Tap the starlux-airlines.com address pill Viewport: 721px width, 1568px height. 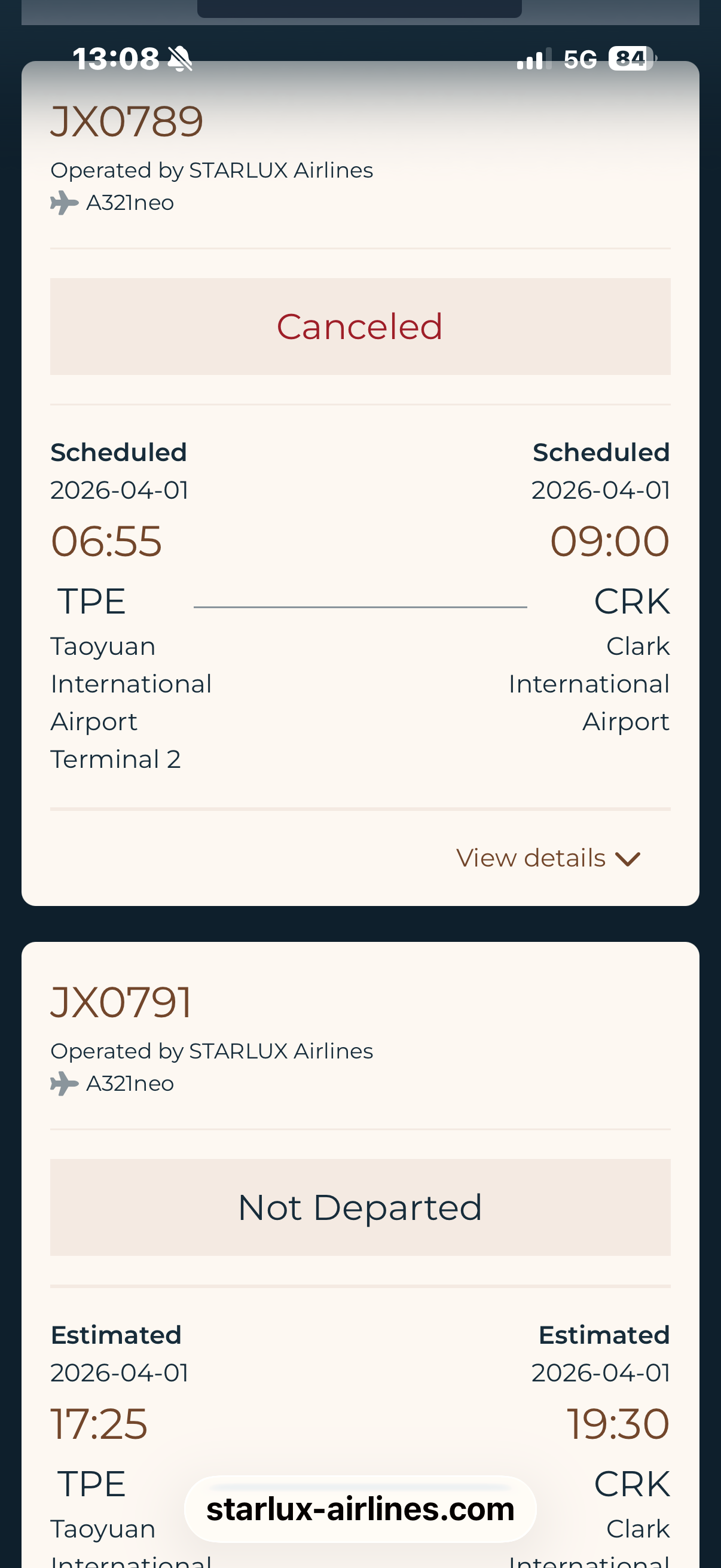pyautogui.click(x=360, y=1508)
